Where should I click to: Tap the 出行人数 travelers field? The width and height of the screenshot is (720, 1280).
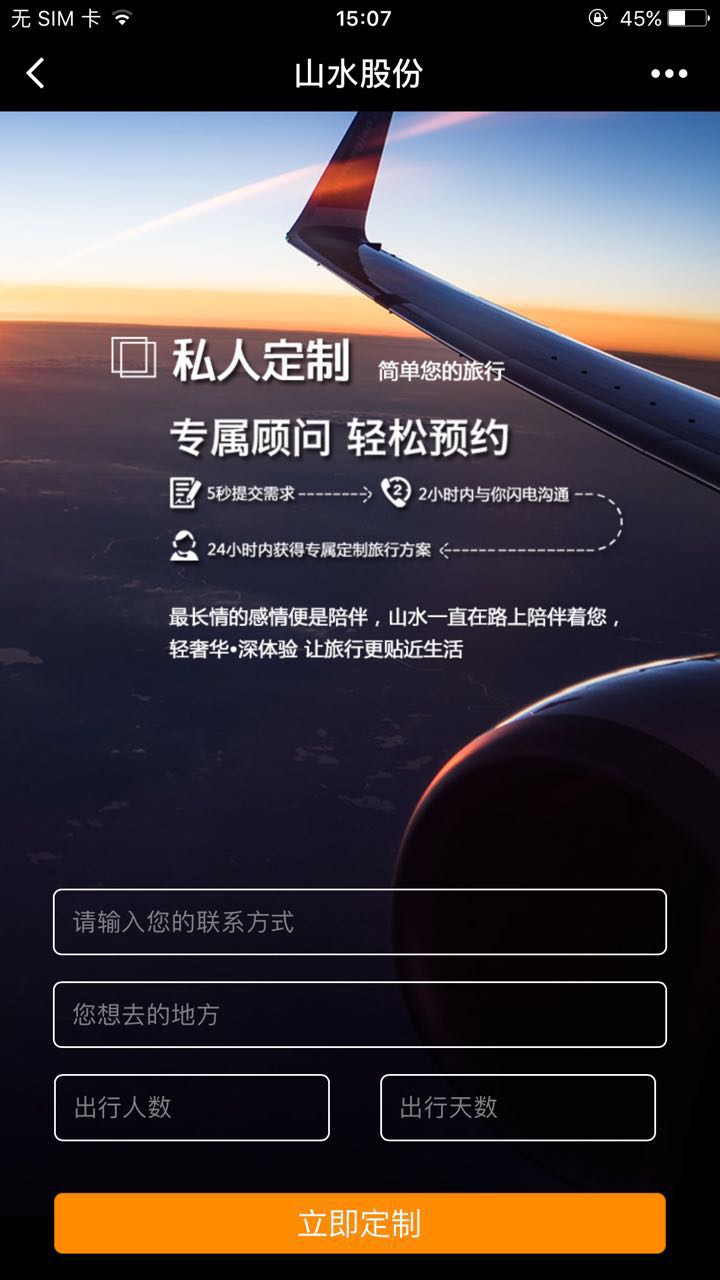[x=192, y=1107]
